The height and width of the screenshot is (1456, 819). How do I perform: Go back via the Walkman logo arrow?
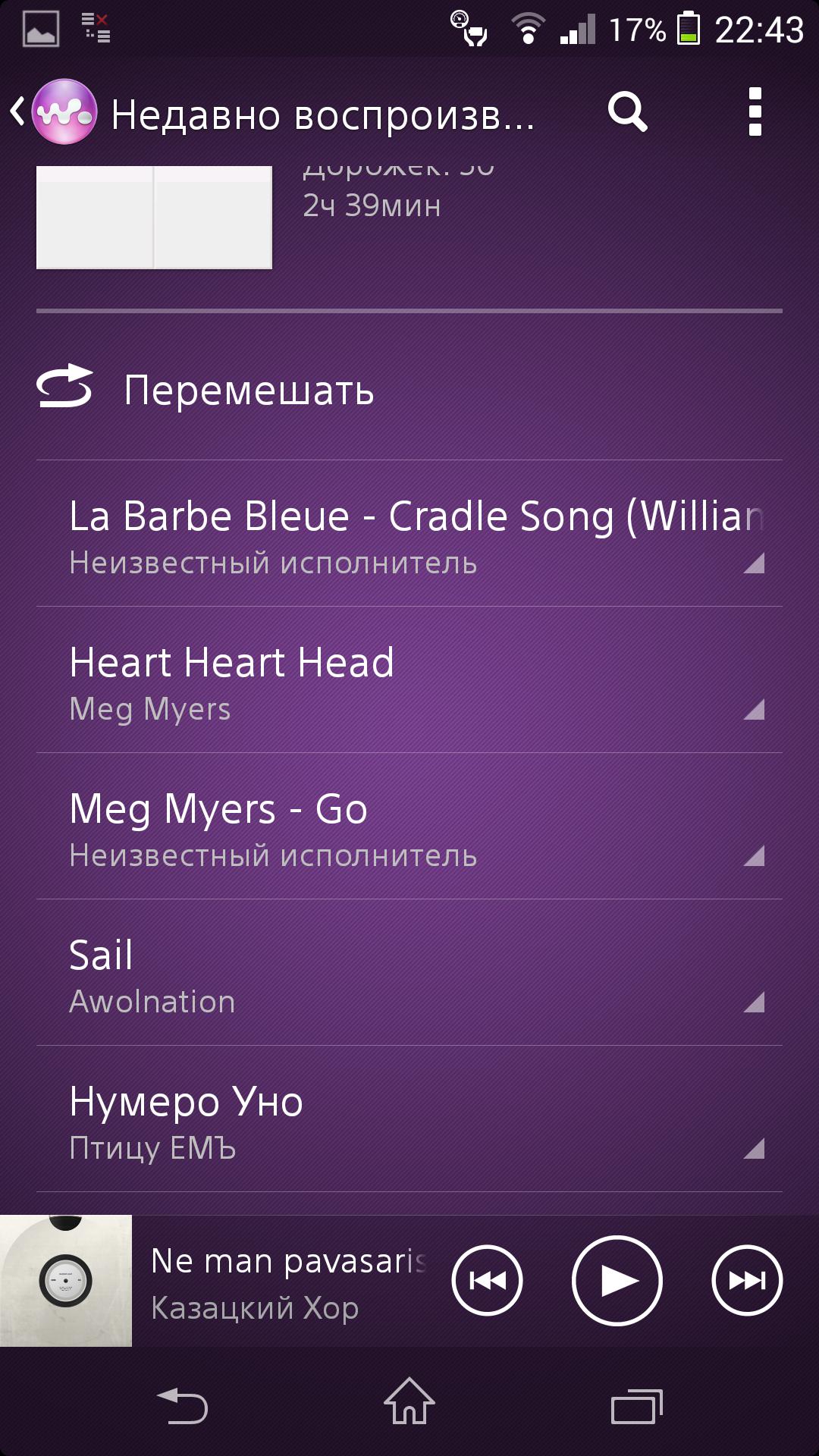(x=53, y=112)
